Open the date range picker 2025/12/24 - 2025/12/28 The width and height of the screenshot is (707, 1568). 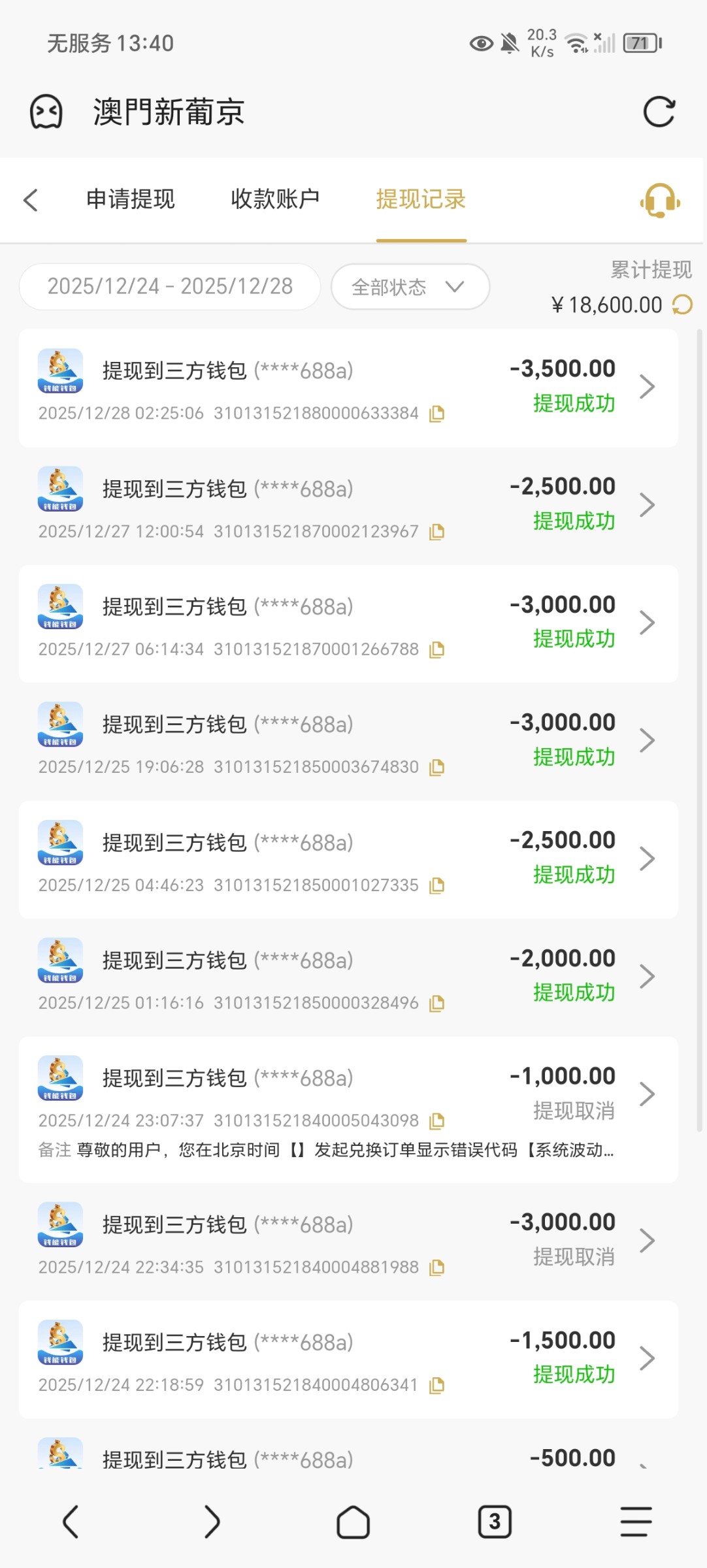coord(170,286)
